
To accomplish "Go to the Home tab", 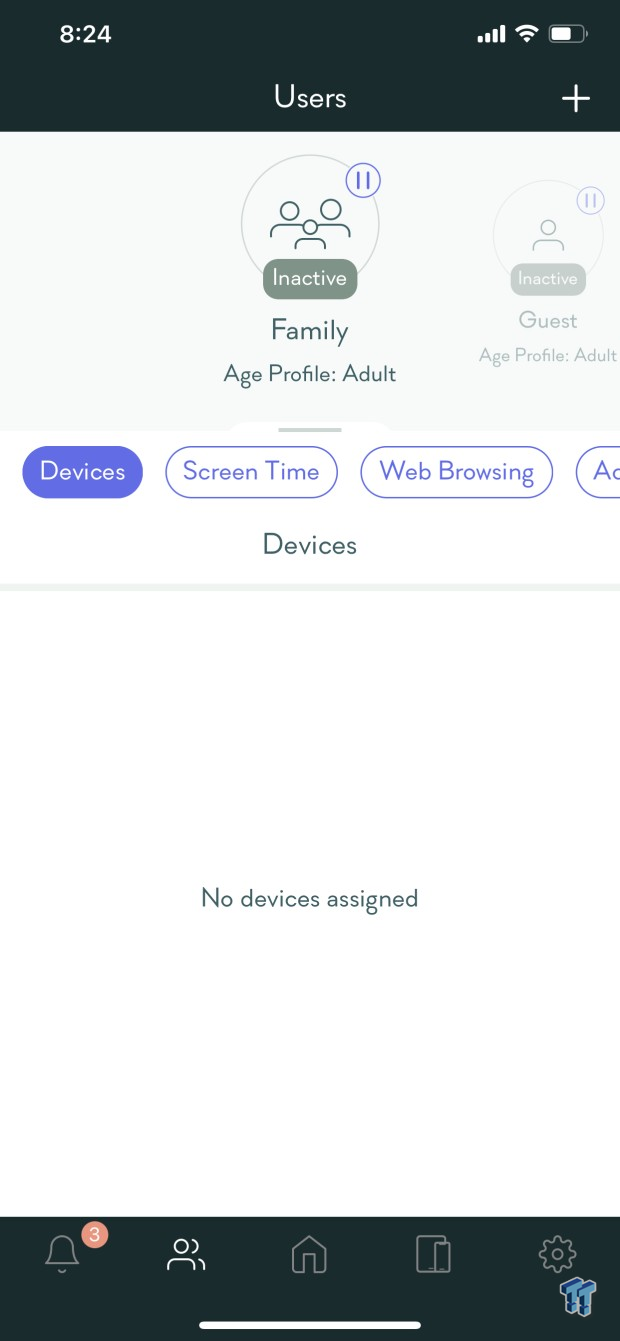I will coord(310,1254).
